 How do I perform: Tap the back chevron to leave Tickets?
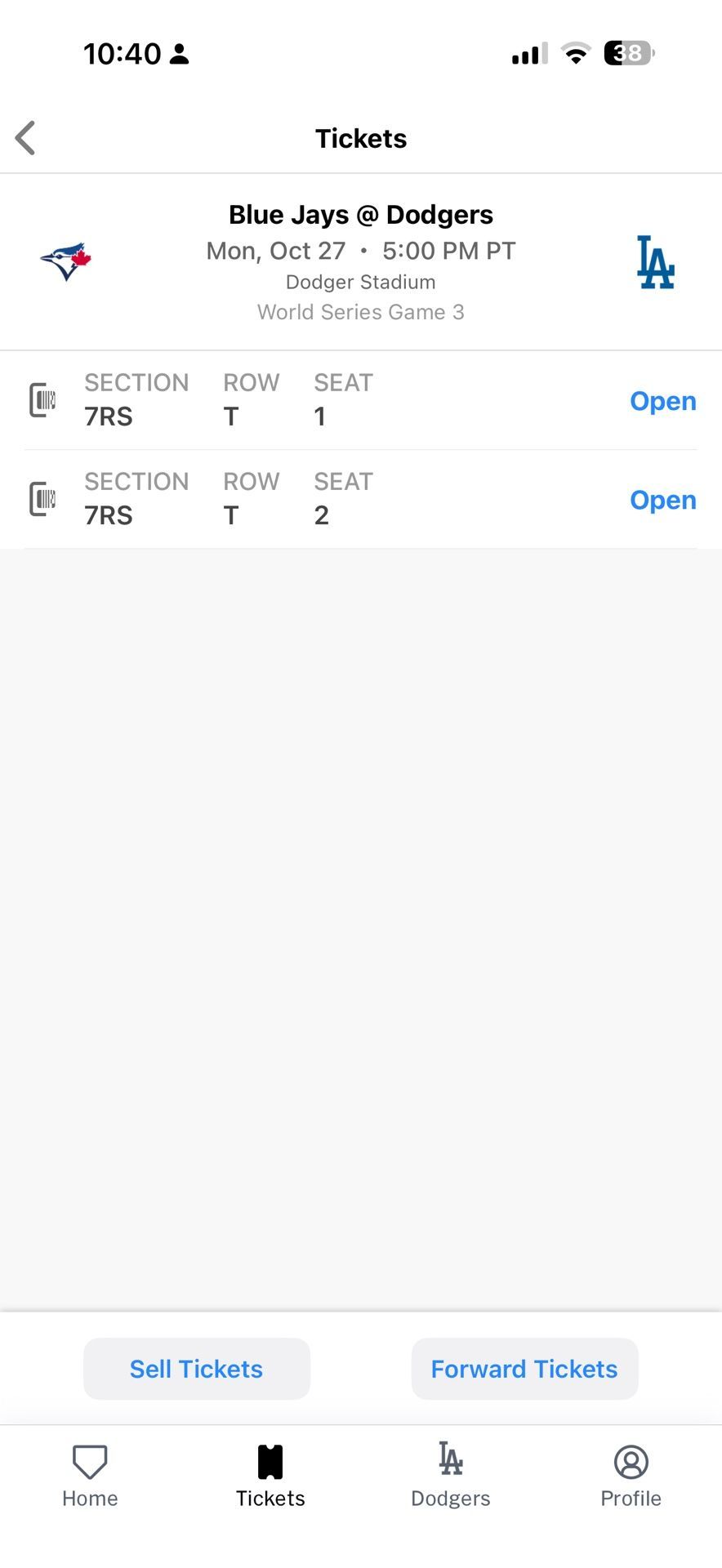[x=25, y=137]
